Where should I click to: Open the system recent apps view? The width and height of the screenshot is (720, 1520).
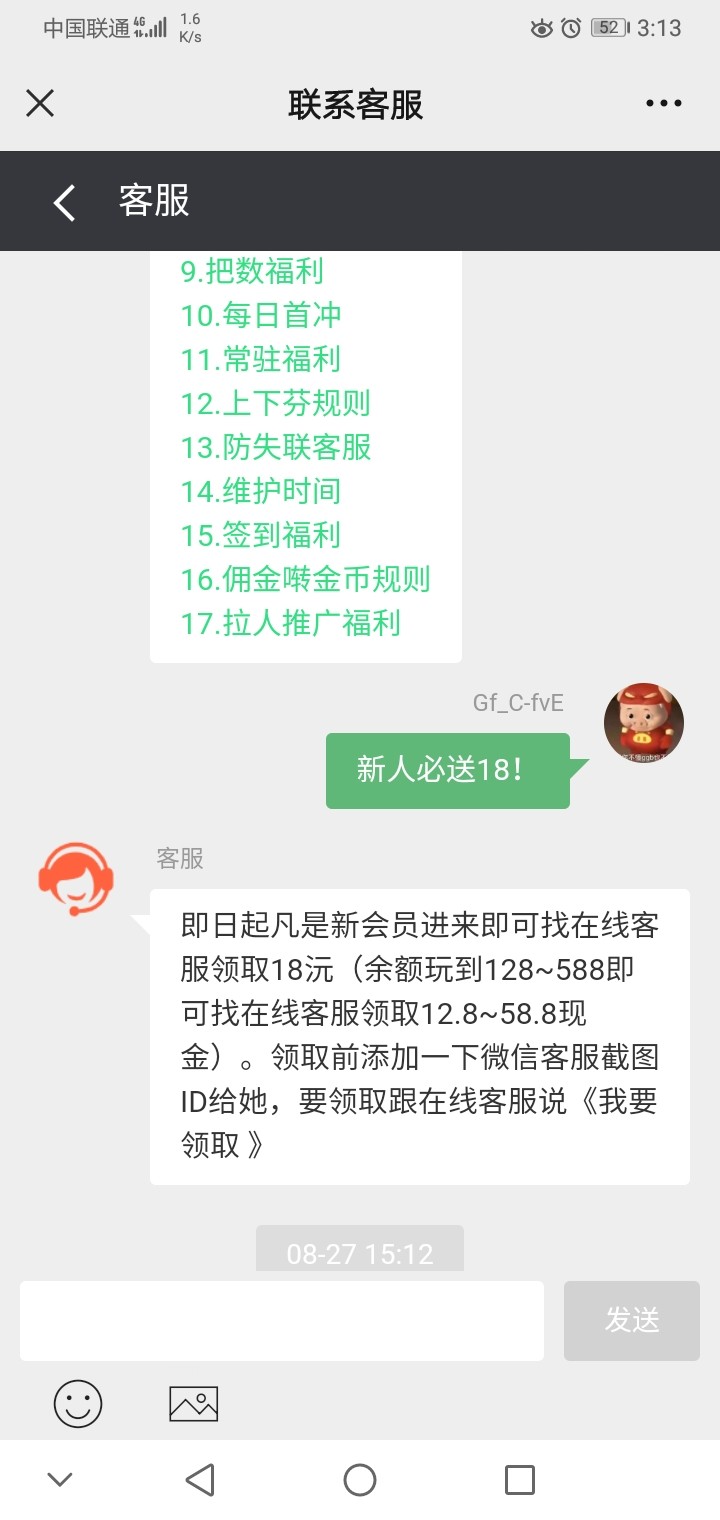pyautogui.click(x=520, y=1480)
